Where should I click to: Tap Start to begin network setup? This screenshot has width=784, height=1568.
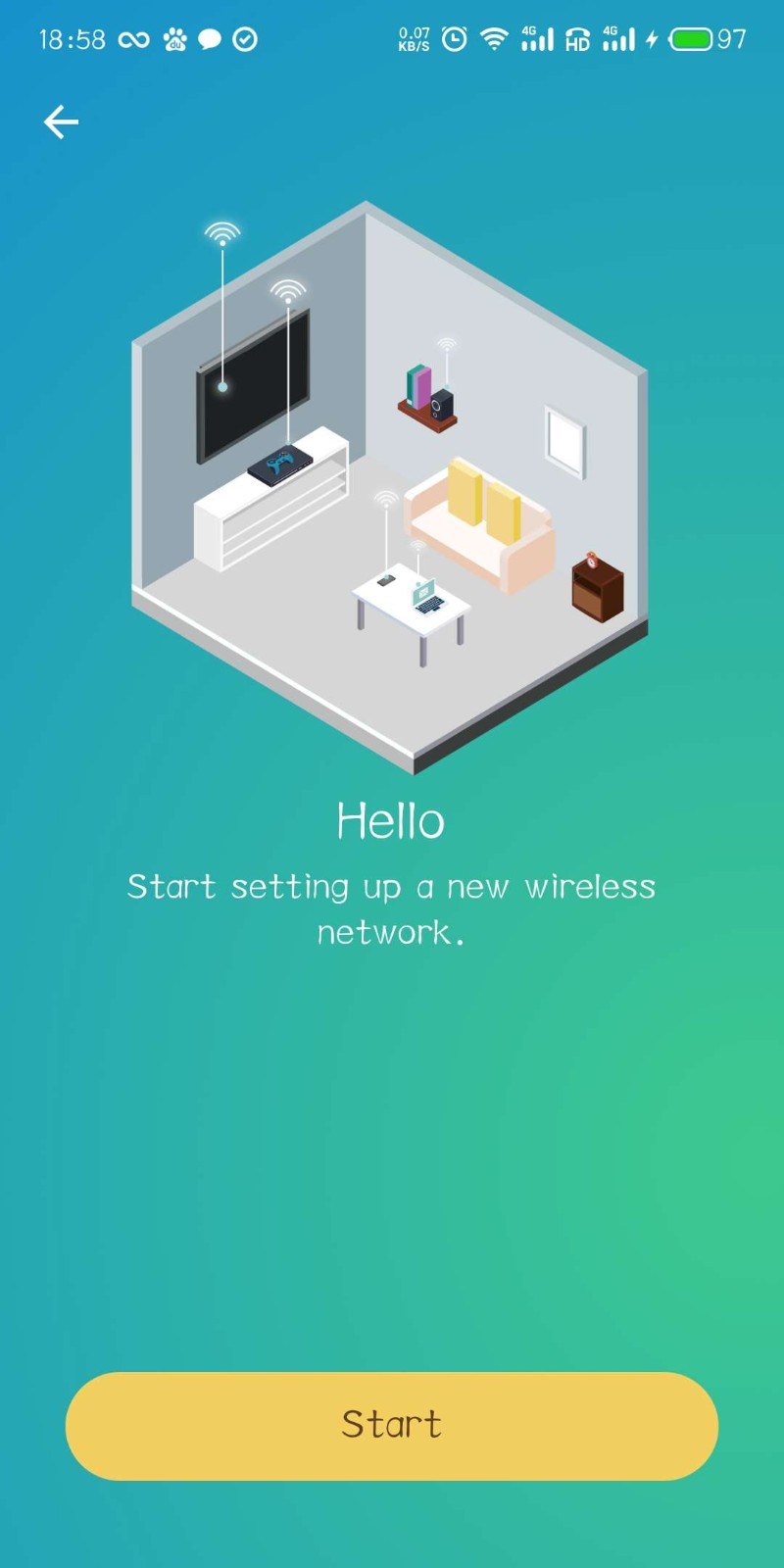pos(392,1425)
